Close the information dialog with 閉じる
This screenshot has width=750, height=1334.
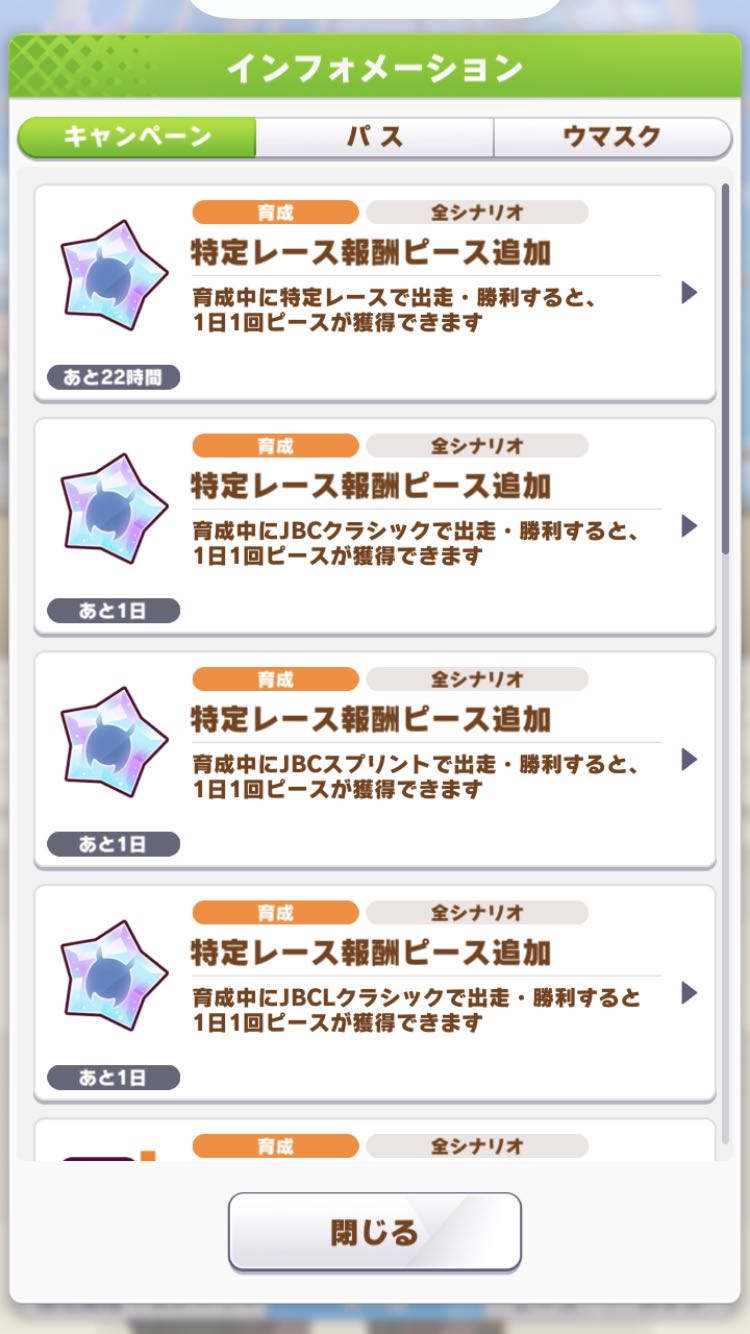pyautogui.click(x=375, y=1232)
